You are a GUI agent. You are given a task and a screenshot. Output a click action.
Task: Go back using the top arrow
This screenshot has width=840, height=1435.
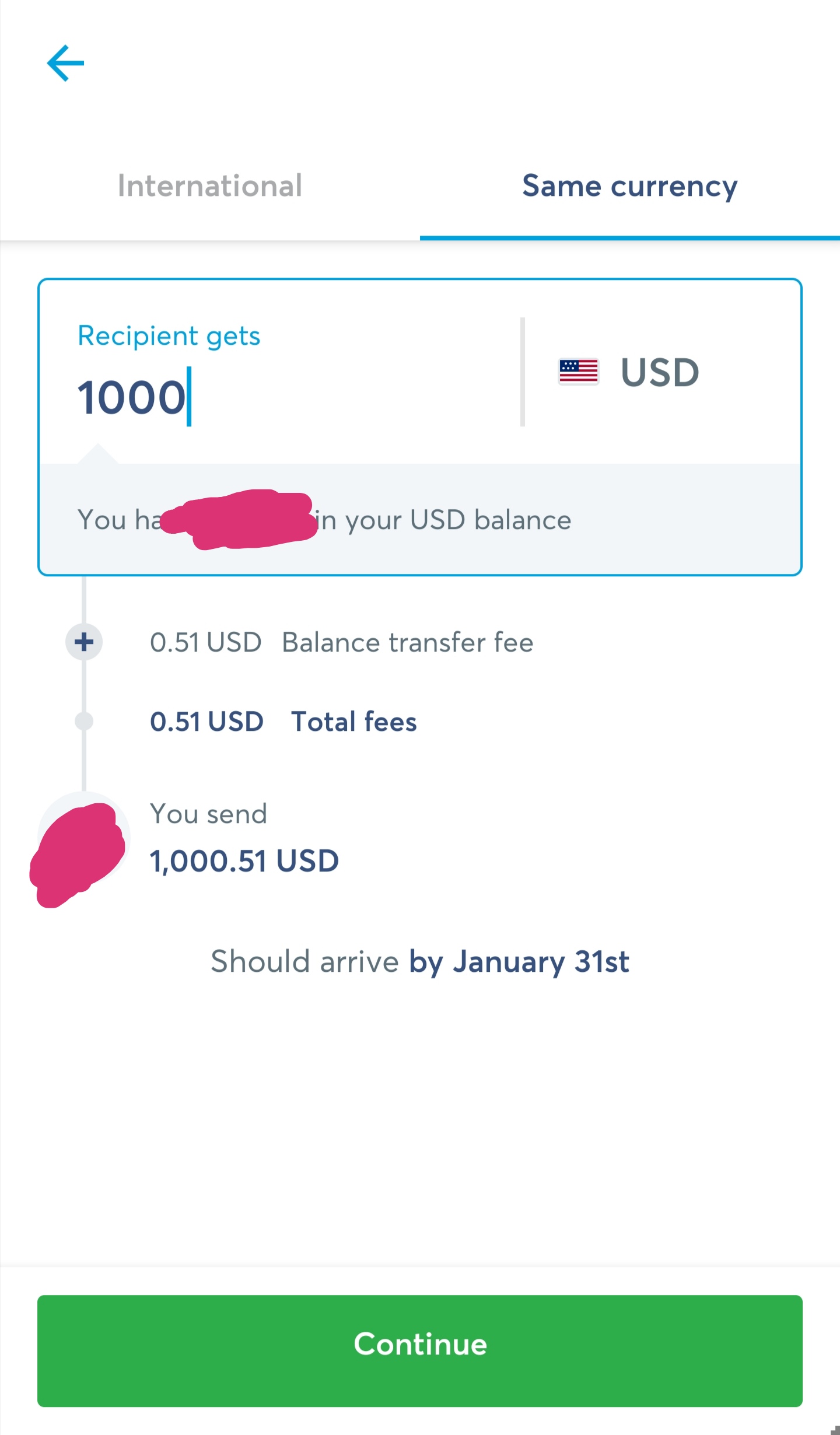click(x=65, y=63)
